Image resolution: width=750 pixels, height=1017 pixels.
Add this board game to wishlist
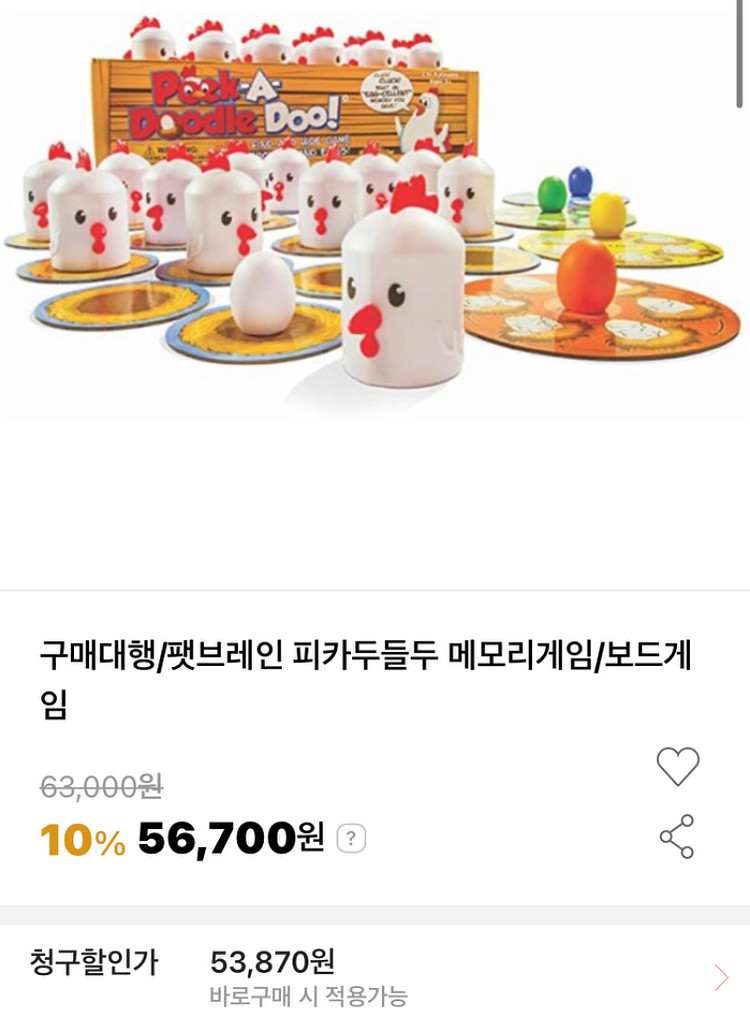click(677, 766)
